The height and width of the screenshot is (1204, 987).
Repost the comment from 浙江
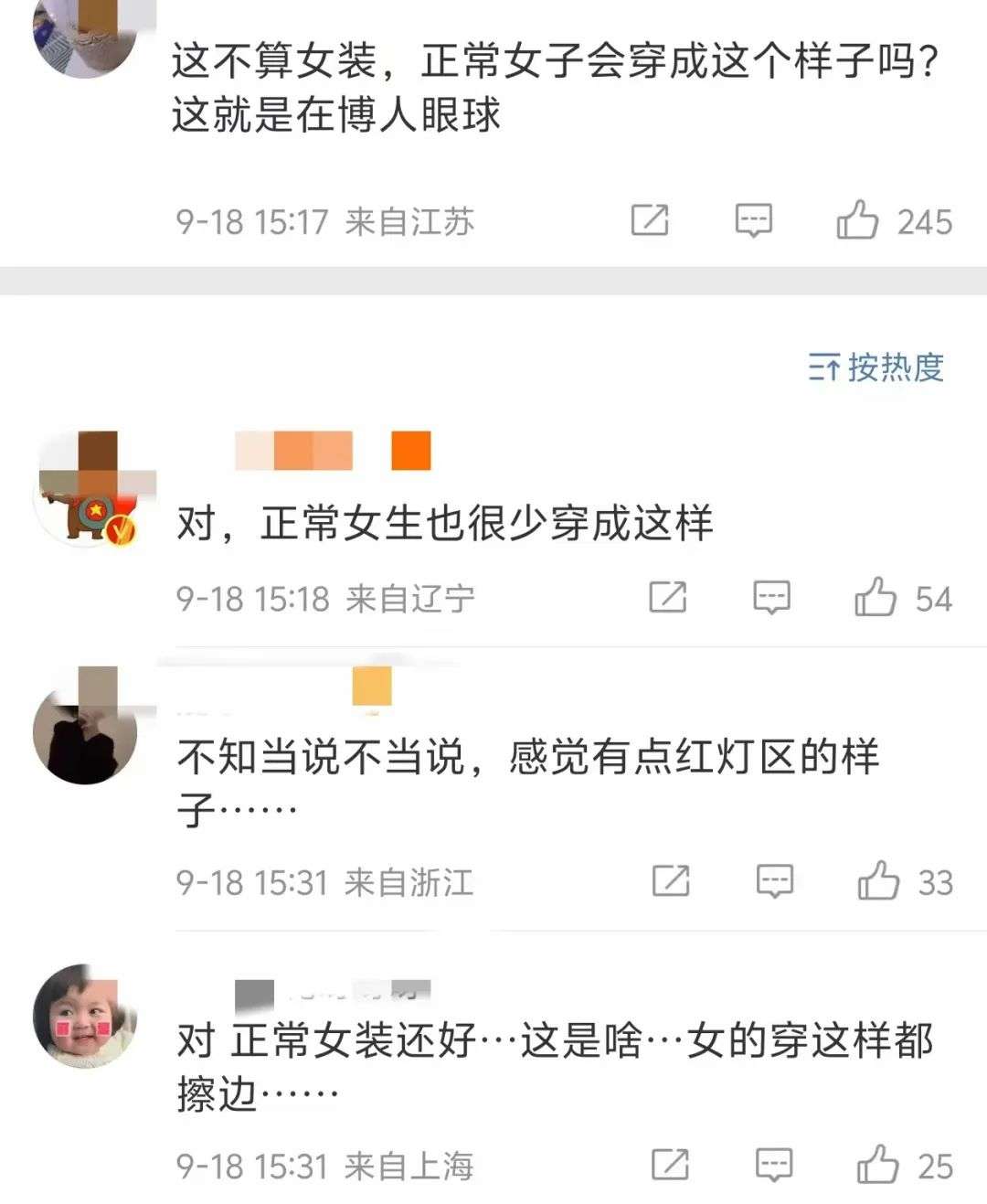[x=671, y=881]
